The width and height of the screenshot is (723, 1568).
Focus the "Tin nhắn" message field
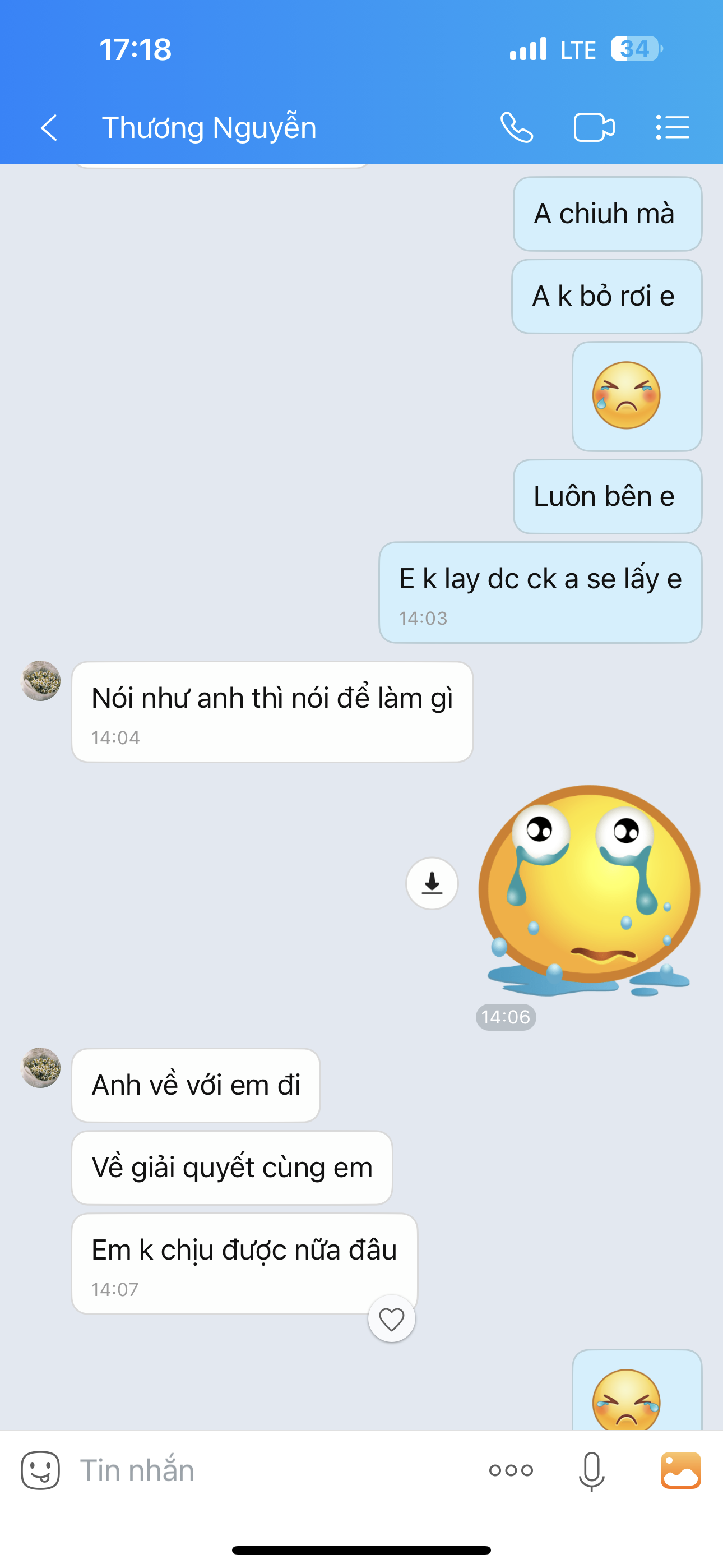coord(274,1470)
